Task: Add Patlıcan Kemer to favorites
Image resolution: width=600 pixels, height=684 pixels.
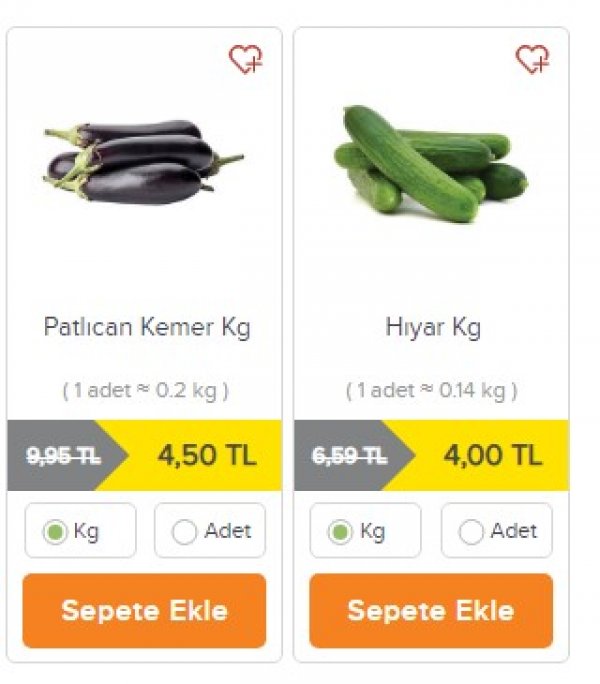Action: 246,60
